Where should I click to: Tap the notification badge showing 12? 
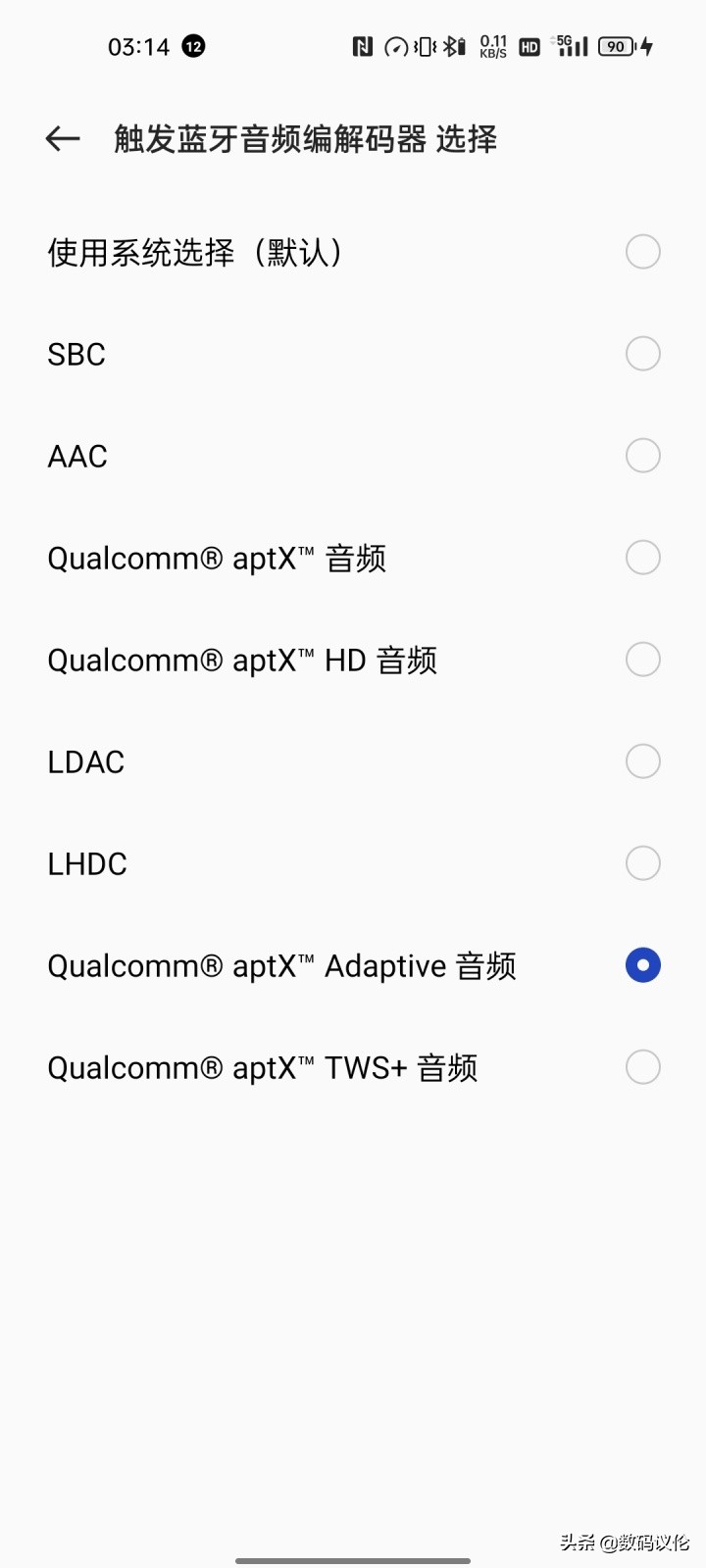point(192,46)
